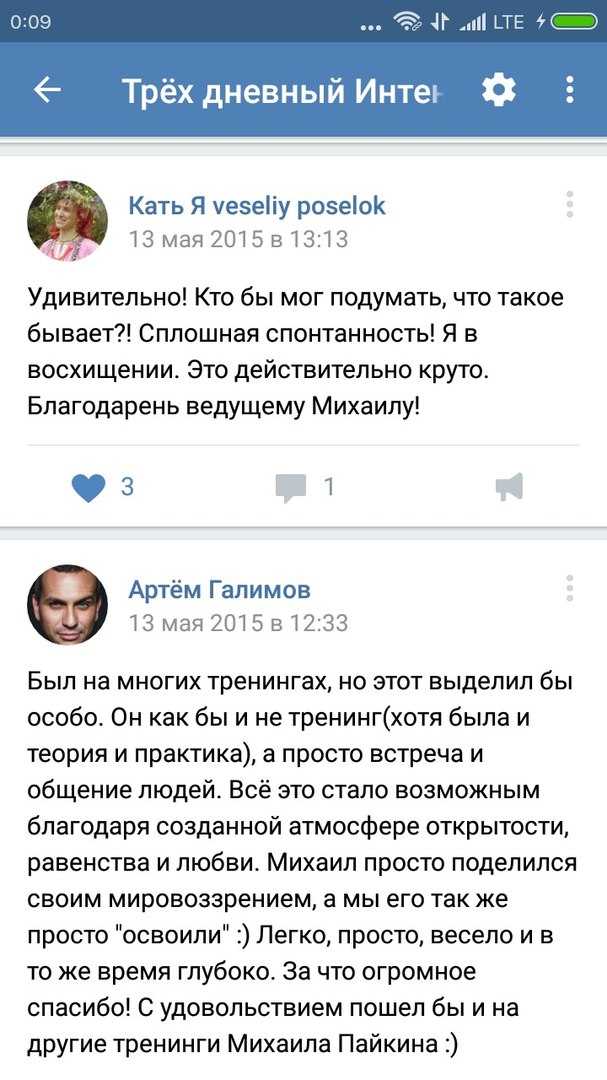Like Кать Я's post with the heart
The image size is (607, 1080).
click(89, 488)
